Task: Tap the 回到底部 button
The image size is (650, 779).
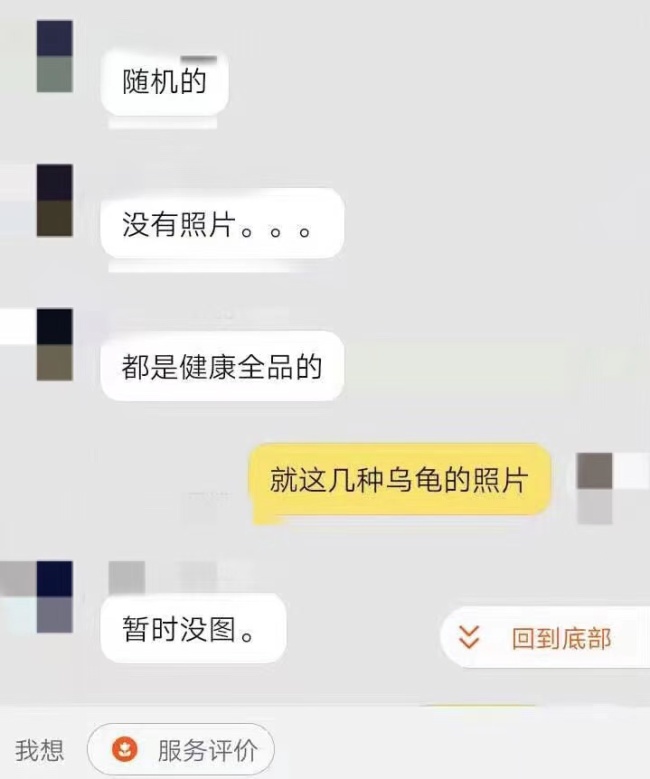Action: pos(545,638)
